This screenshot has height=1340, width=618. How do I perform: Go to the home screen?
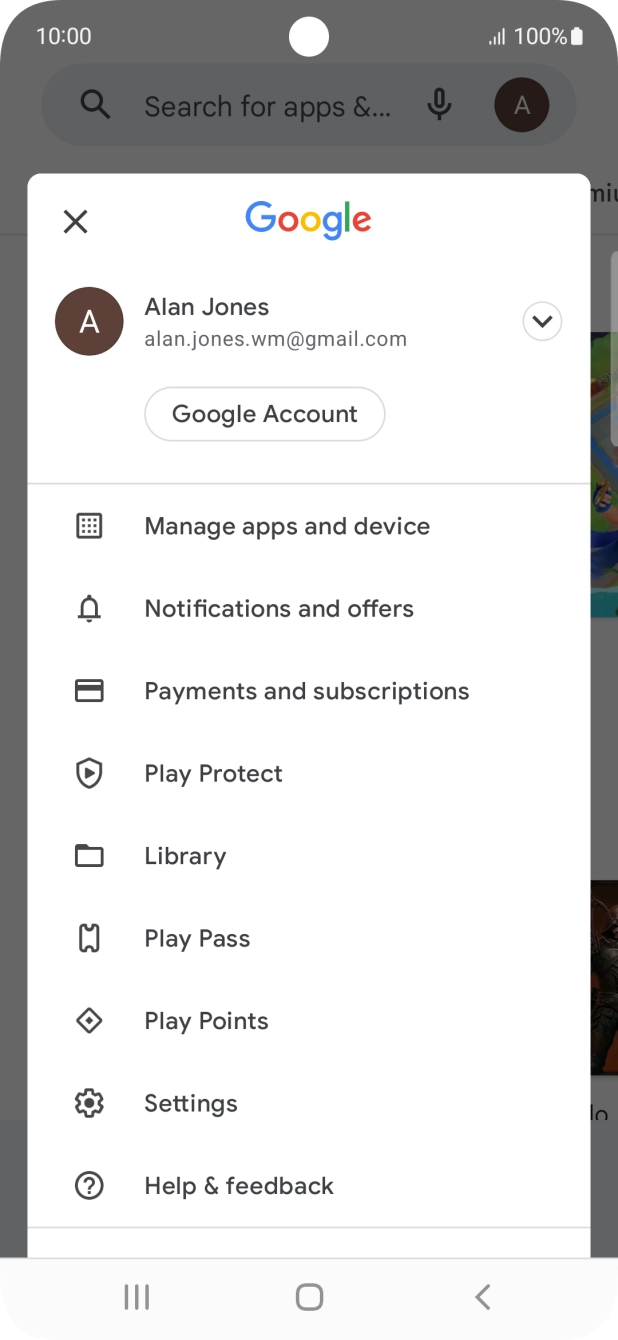point(309,1297)
